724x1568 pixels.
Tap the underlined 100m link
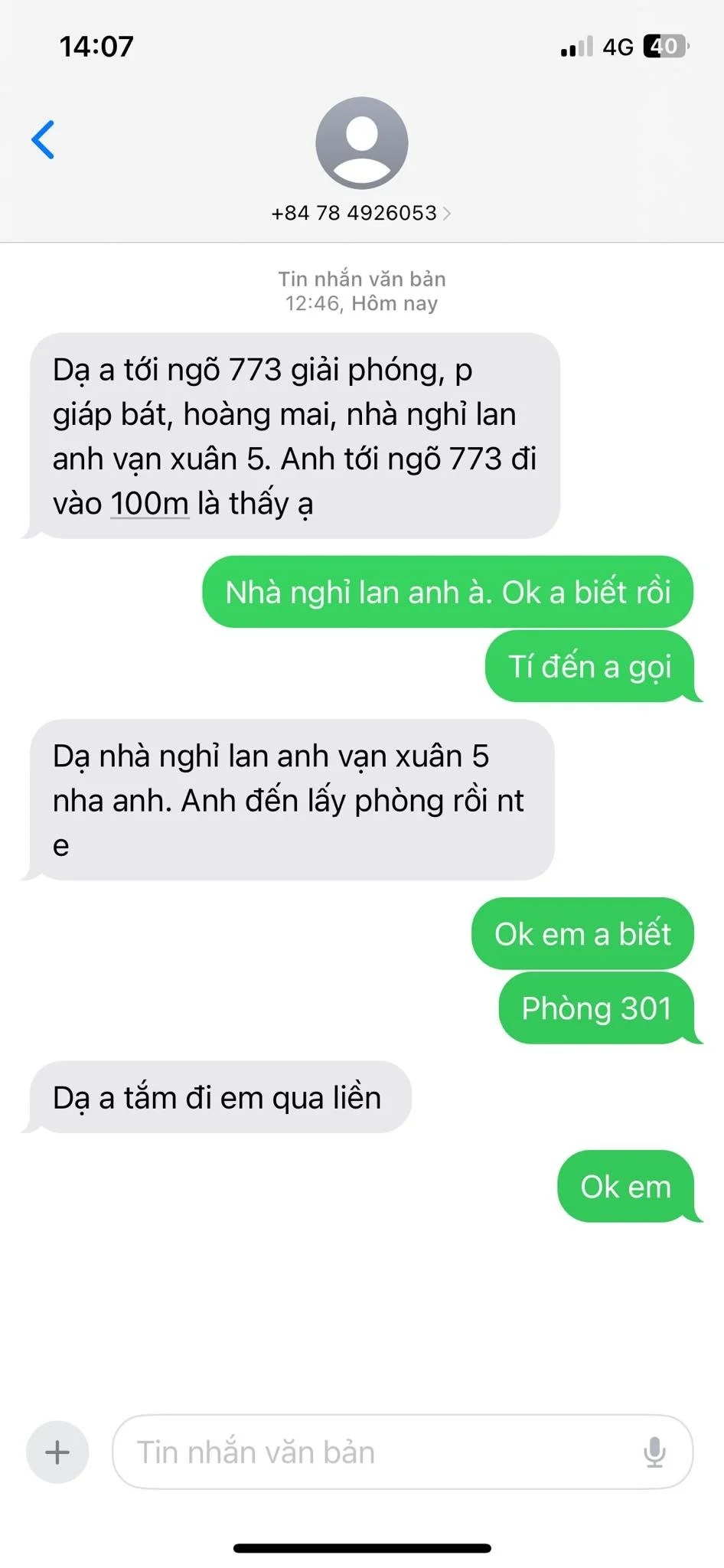click(149, 504)
